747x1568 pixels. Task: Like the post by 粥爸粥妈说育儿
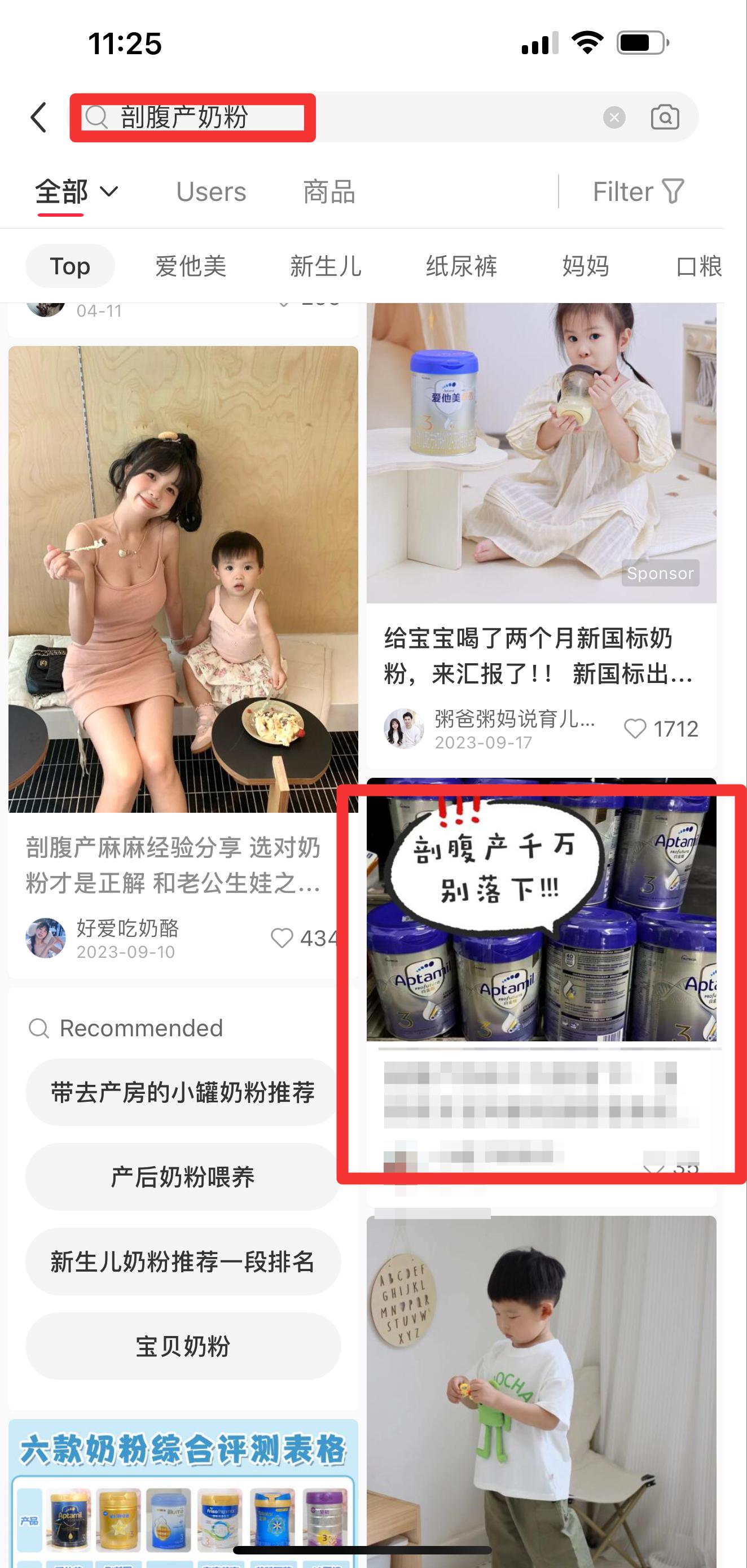tap(635, 729)
